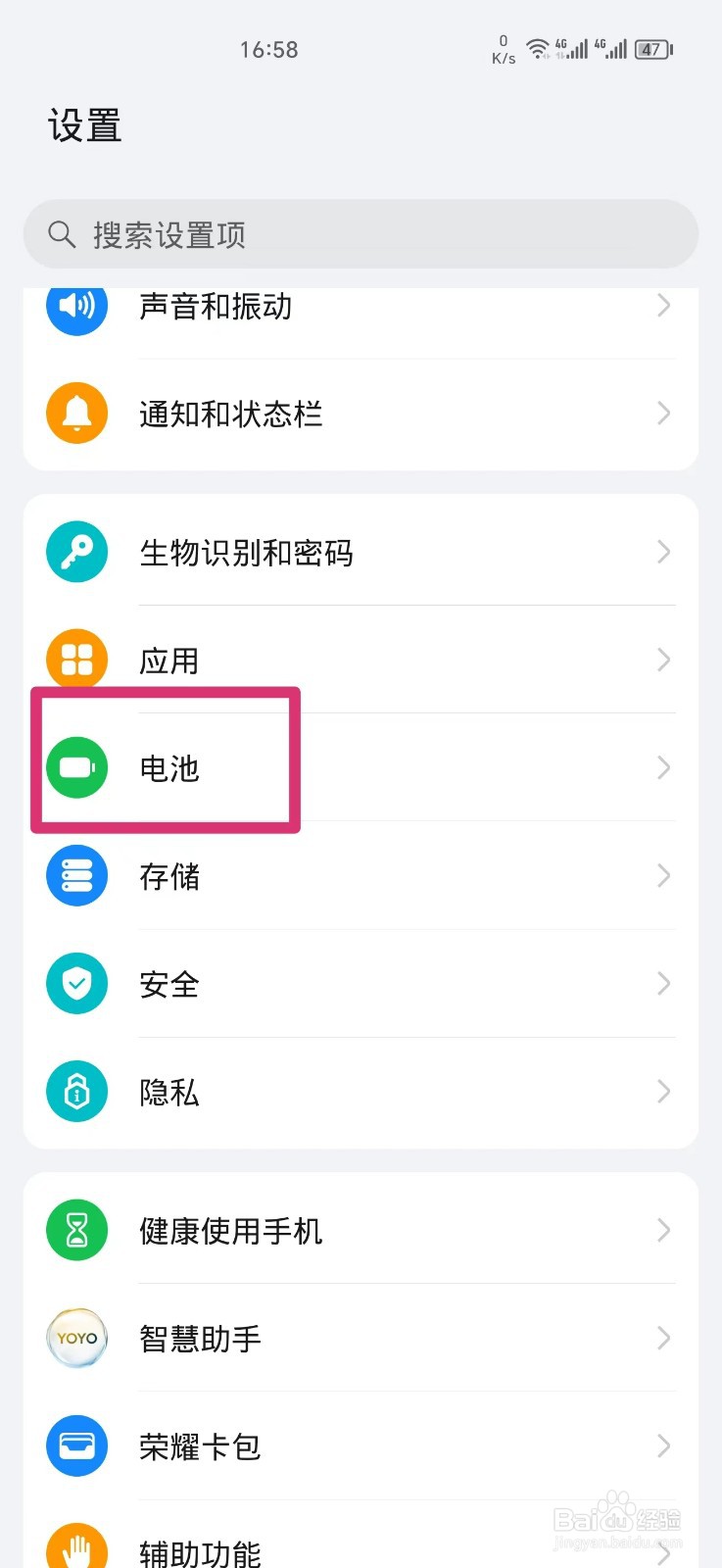Tap the 生物识别和密码 key icon
722x1568 pixels.
76,552
